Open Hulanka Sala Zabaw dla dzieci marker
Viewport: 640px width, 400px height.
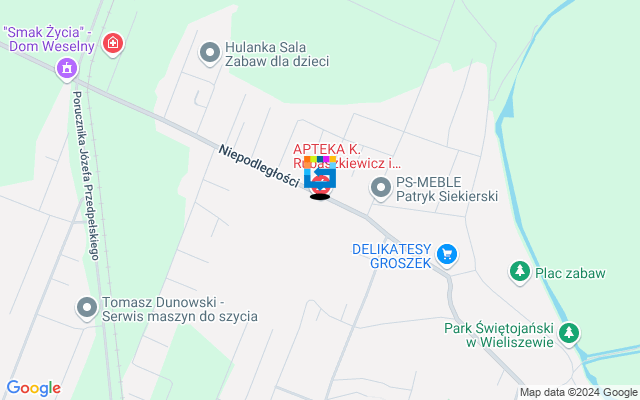[x=210, y=51]
